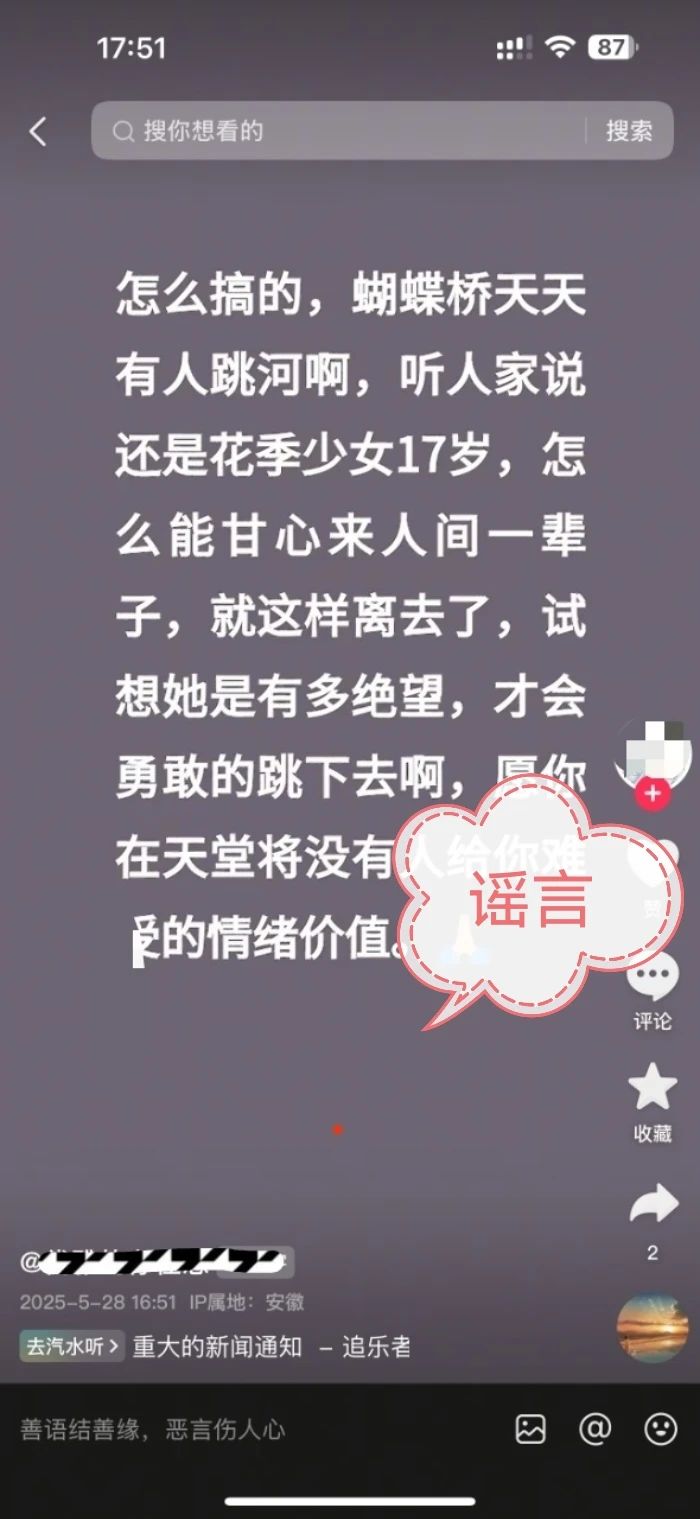Screen dimensions: 700x1519
Task: Go back with the top-left arrow
Action: [x=38, y=131]
